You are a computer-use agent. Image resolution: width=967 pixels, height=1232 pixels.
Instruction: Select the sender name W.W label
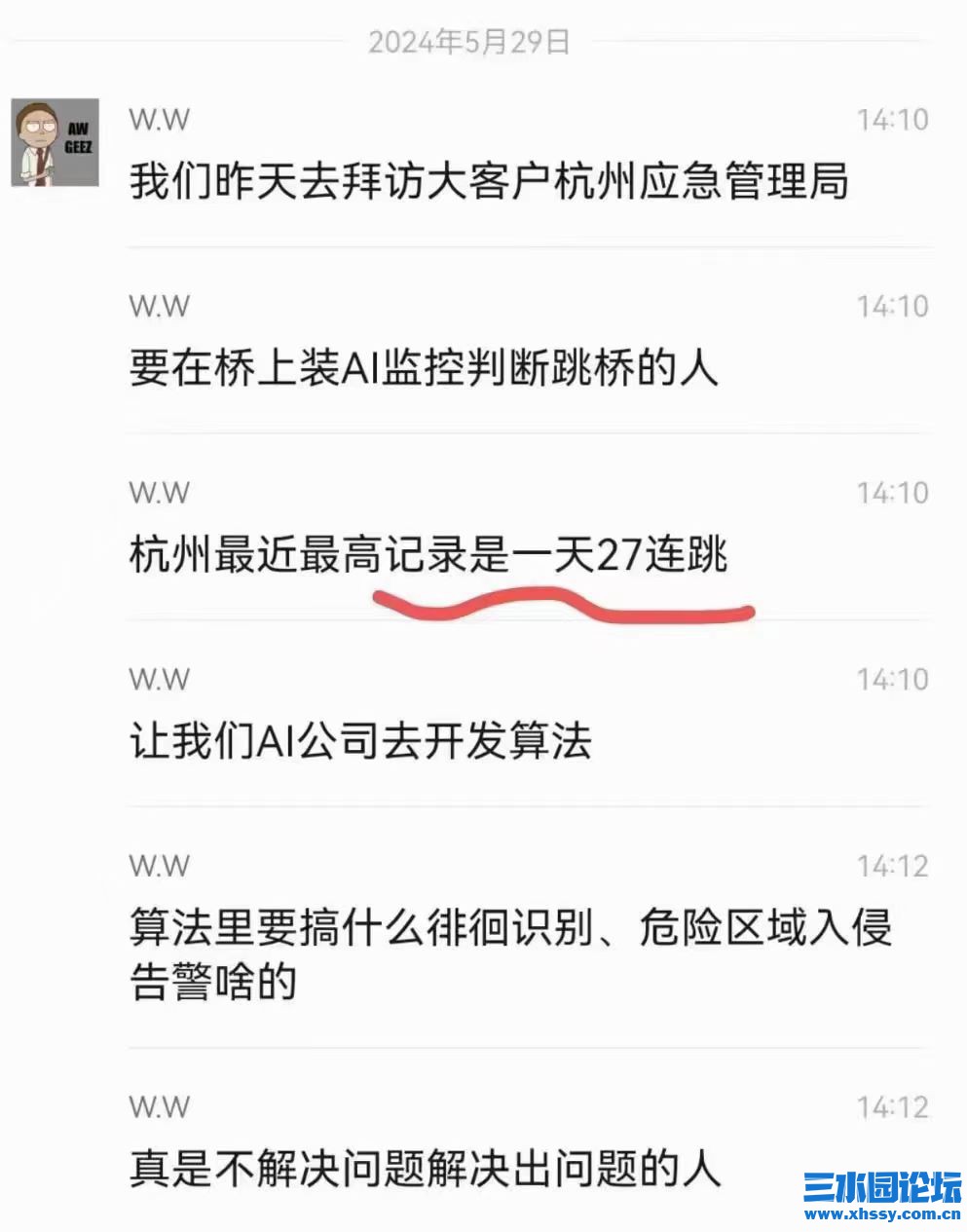click(x=159, y=118)
